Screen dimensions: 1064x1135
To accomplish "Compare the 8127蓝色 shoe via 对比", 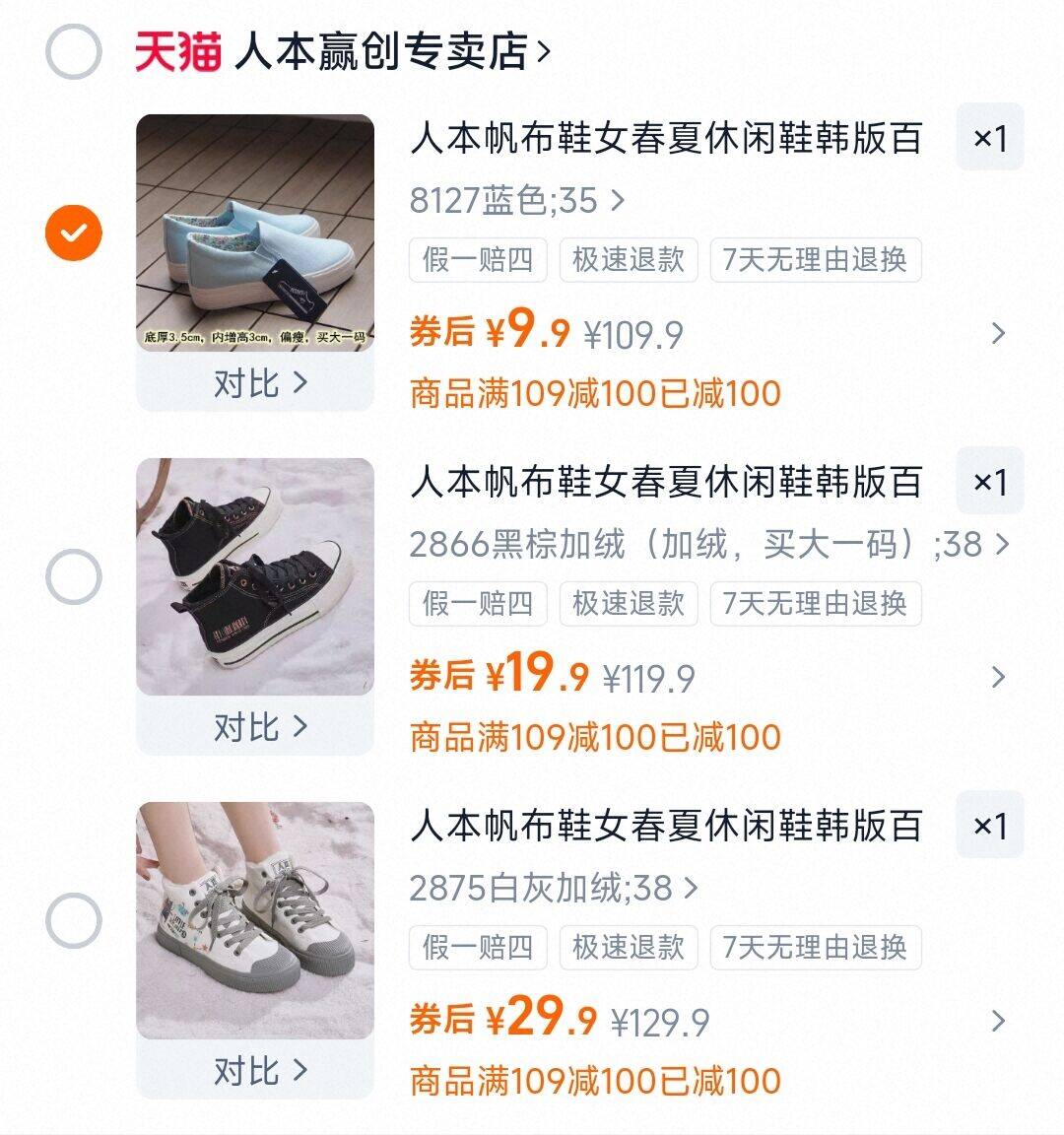I will [x=259, y=382].
